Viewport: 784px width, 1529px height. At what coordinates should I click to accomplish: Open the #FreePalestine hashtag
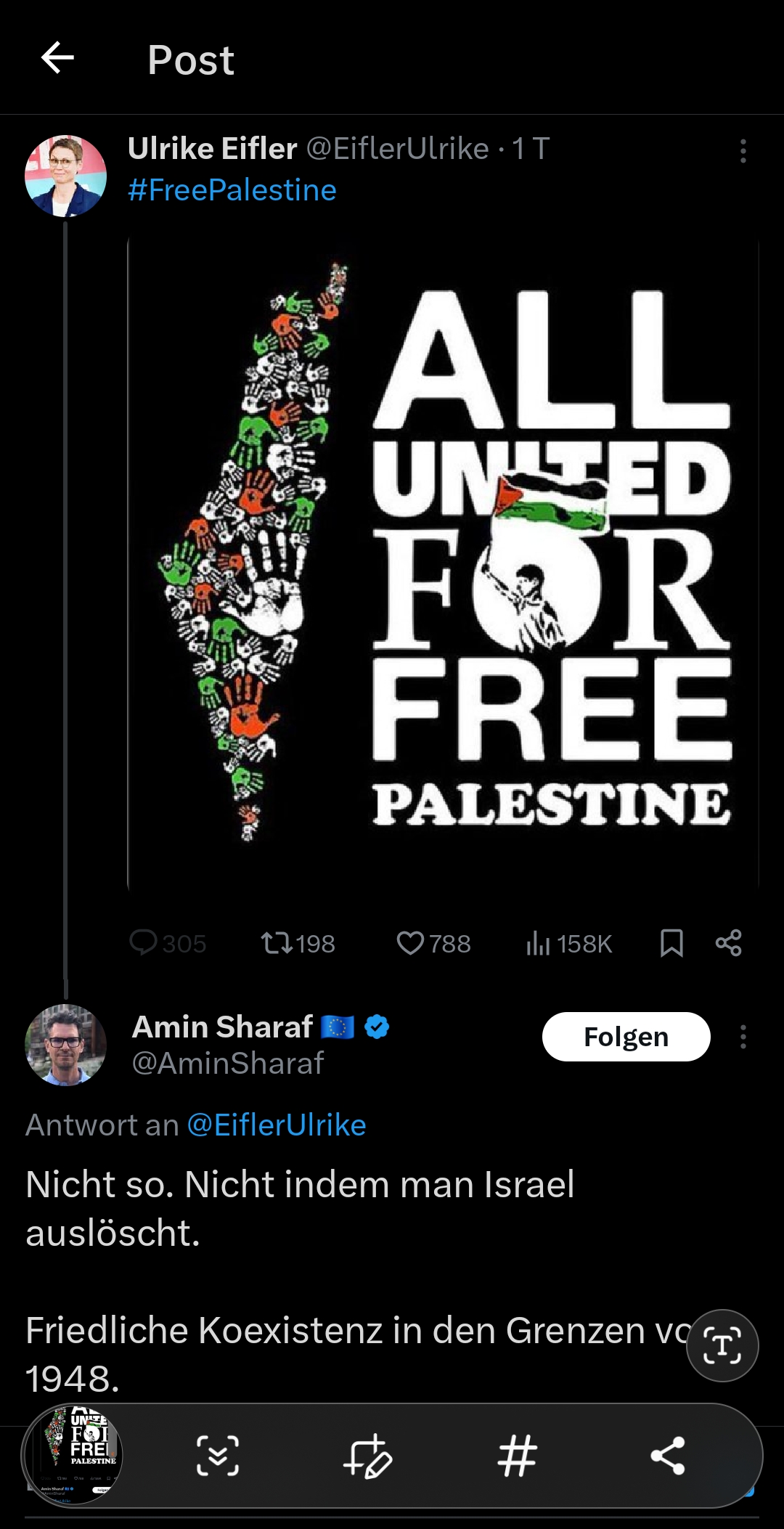point(232,190)
